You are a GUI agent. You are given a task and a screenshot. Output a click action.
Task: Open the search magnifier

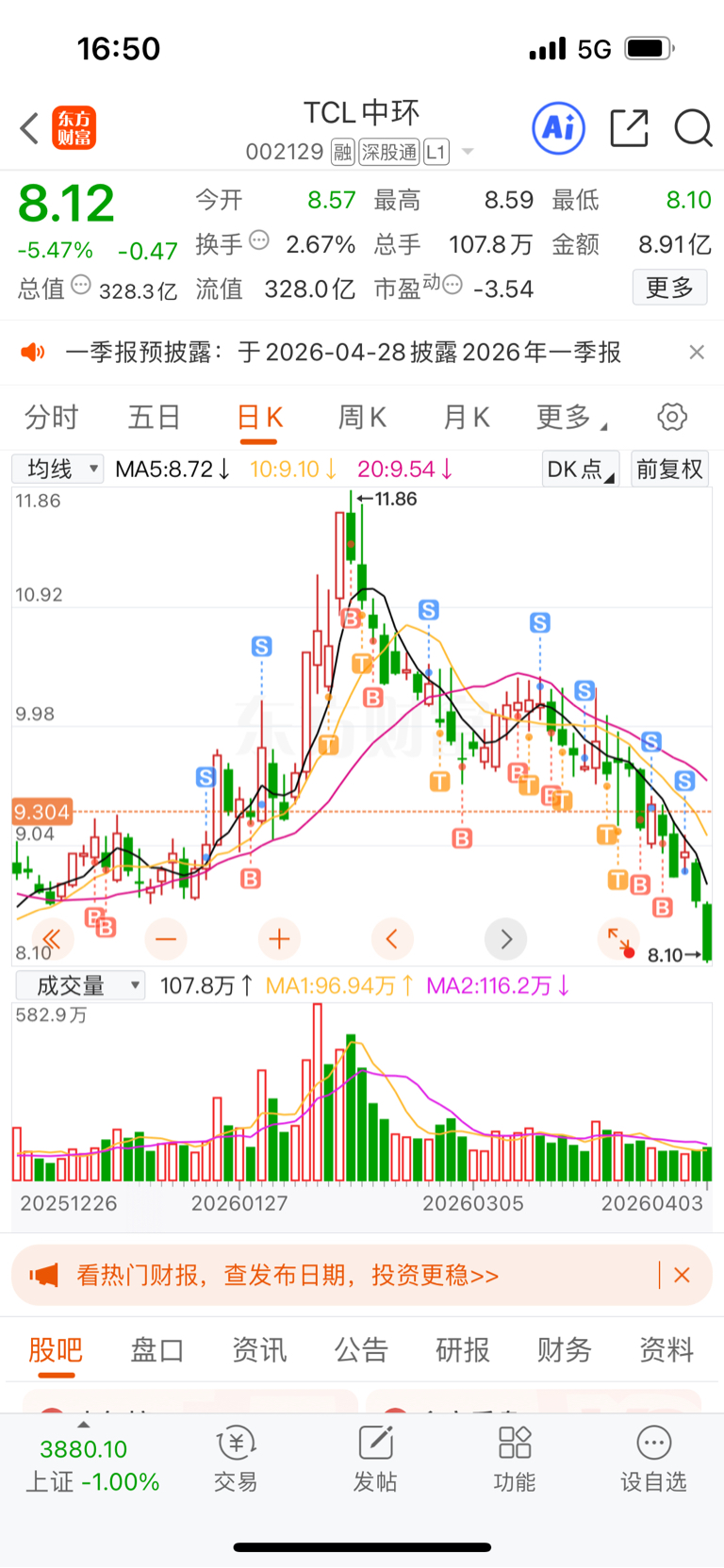tap(693, 127)
